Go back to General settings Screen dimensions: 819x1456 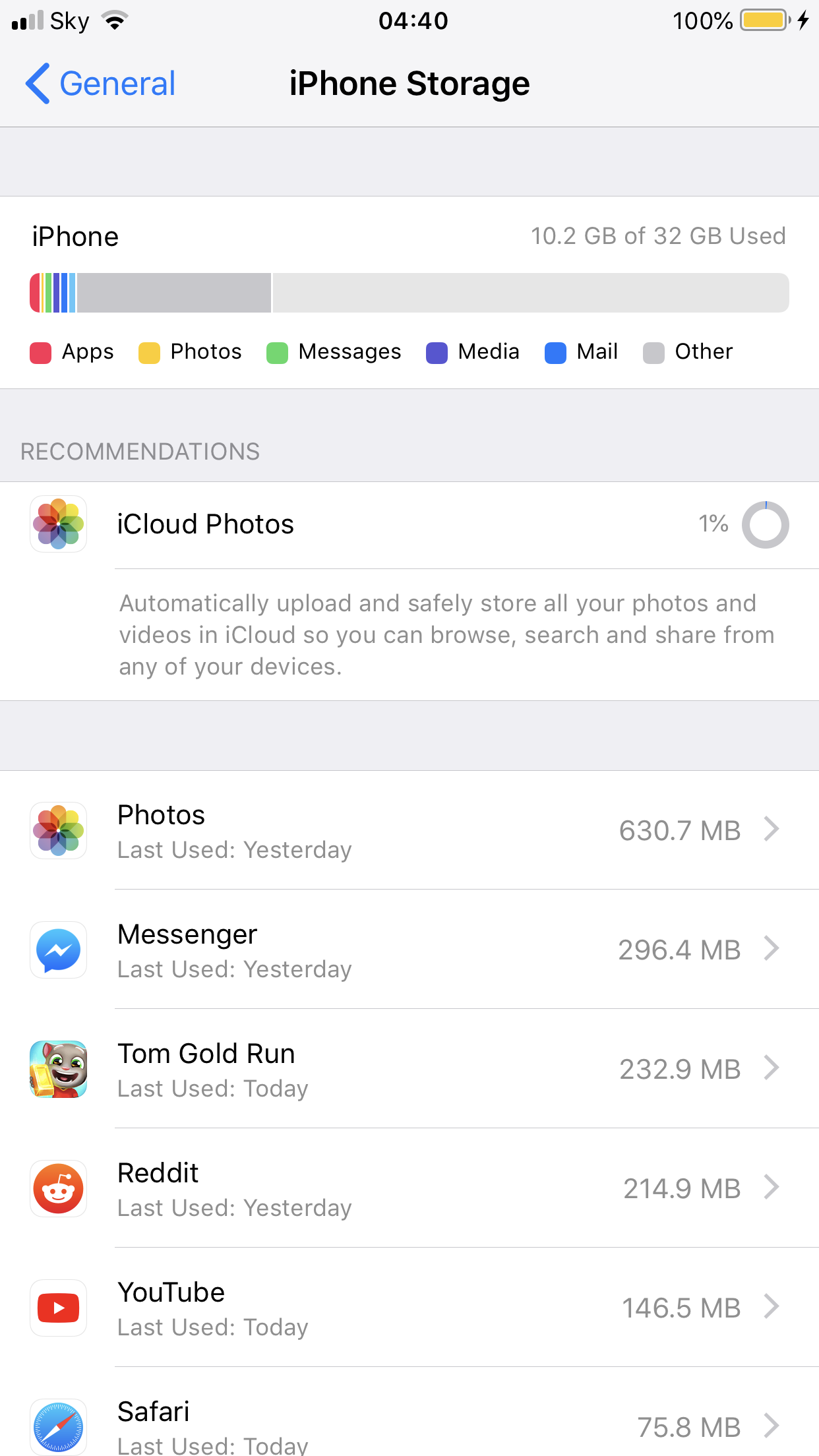(x=100, y=84)
